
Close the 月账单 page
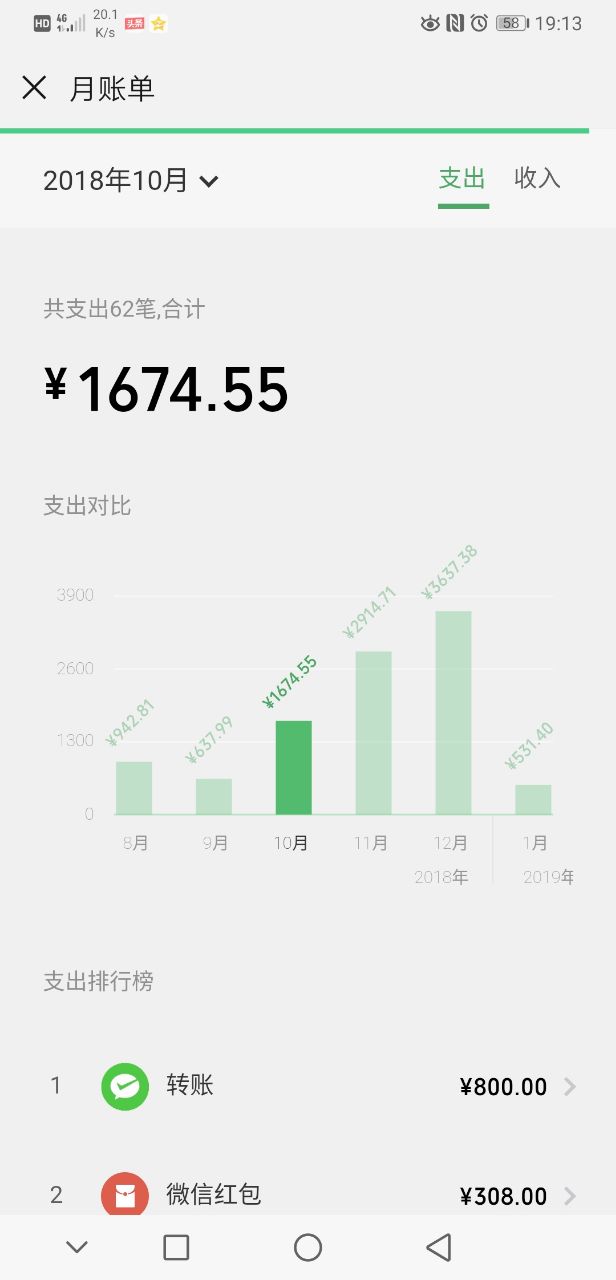point(34,88)
